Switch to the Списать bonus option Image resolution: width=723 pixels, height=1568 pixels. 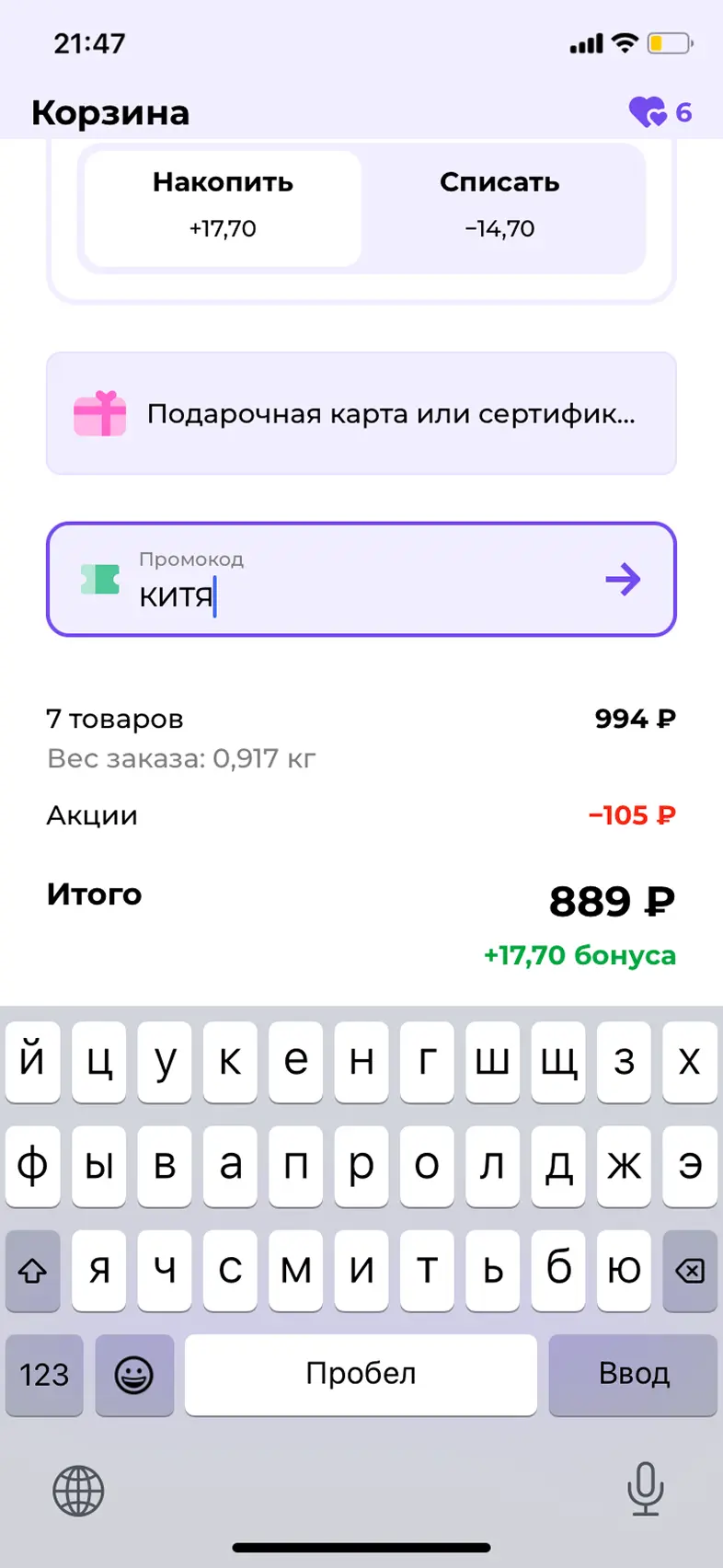tap(499, 208)
